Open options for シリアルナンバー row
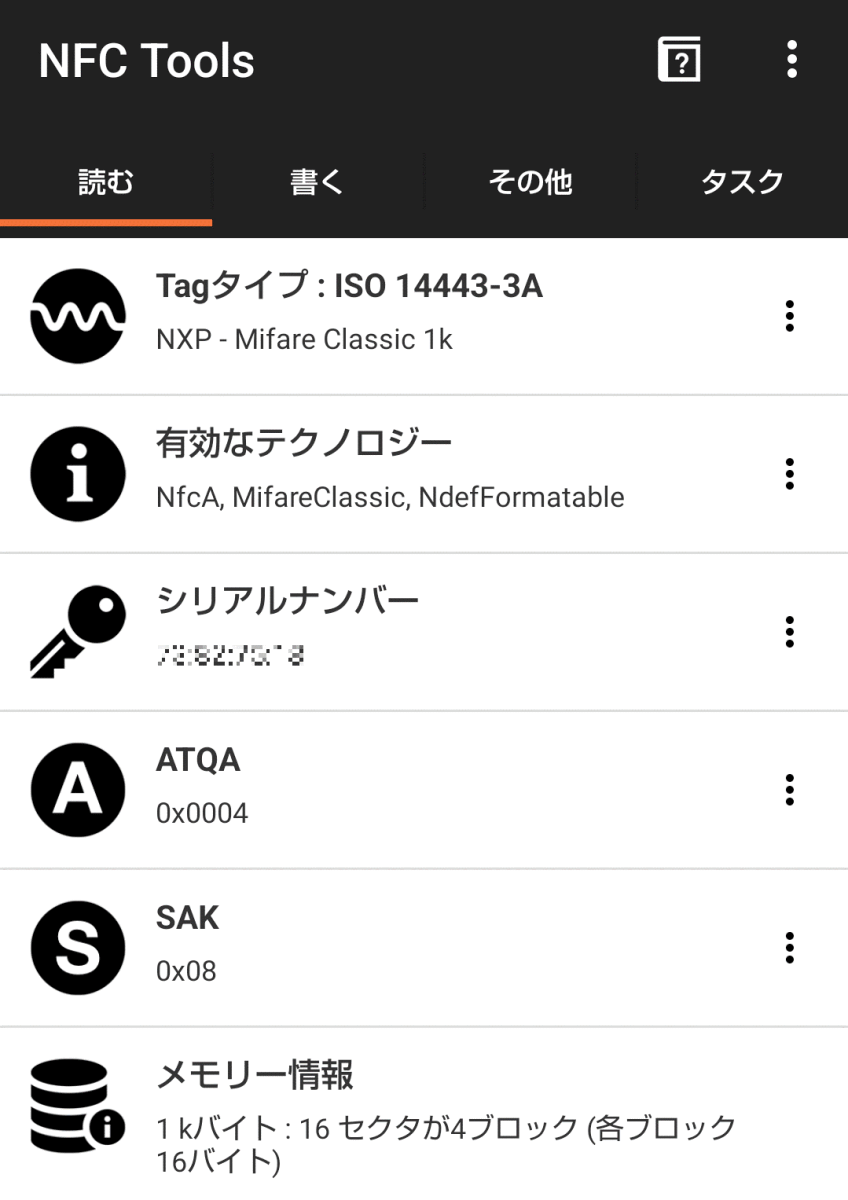This screenshot has height=1200, width=848. click(790, 632)
